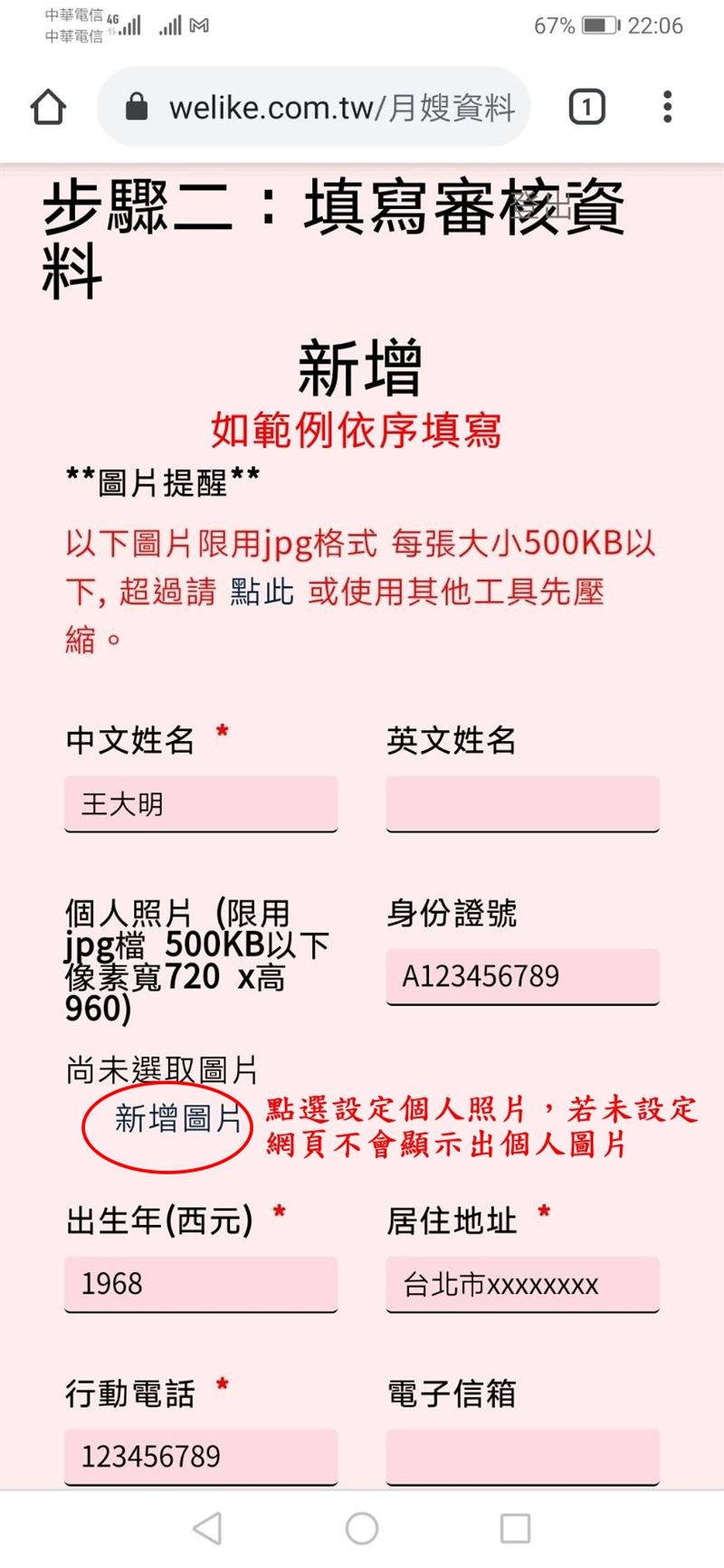Image resolution: width=724 pixels, height=1568 pixels.
Task: Select the empty 英文姓名 field
Action: (x=522, y=803)
